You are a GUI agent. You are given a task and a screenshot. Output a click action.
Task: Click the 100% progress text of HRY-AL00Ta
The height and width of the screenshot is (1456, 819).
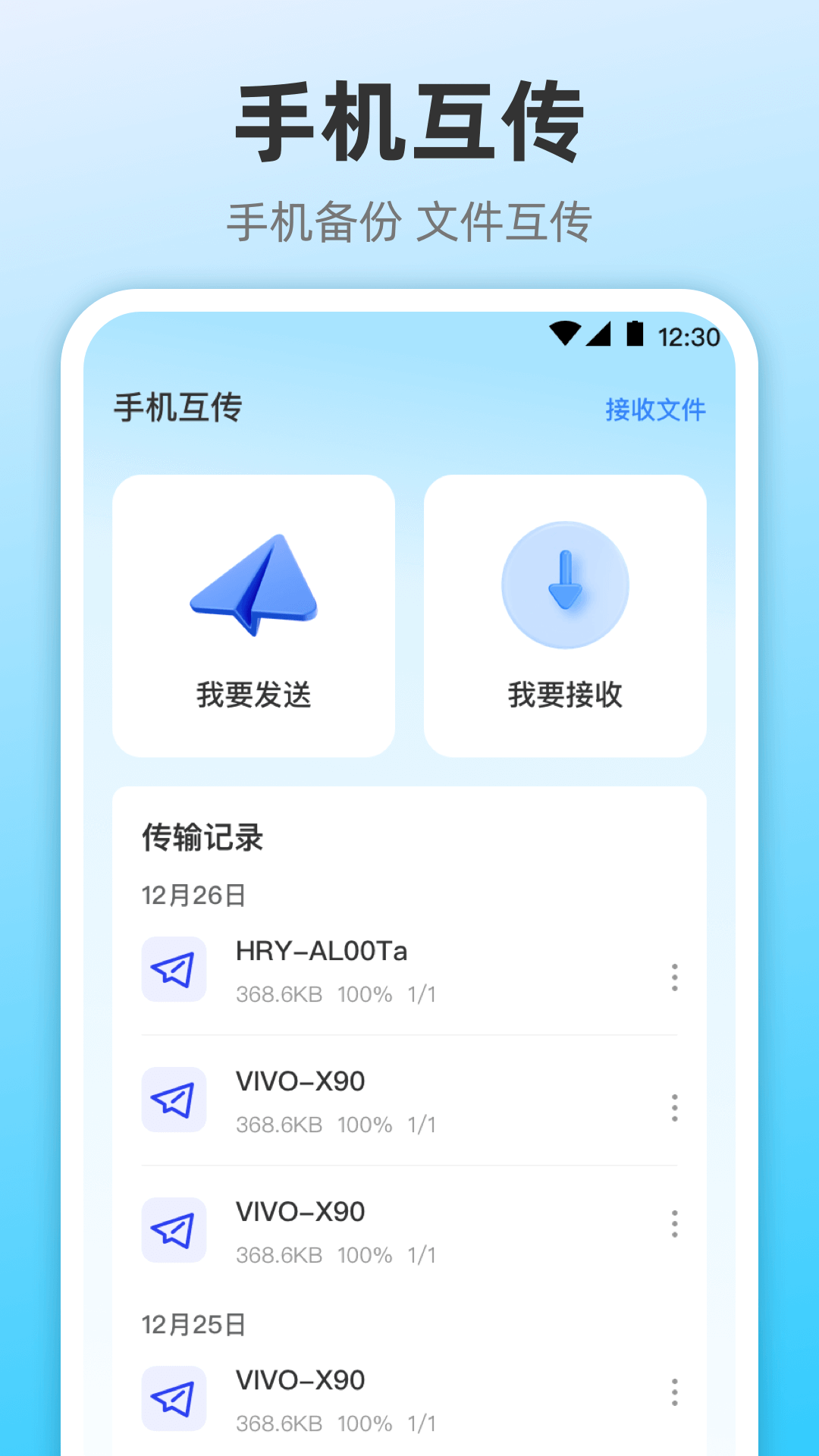point(362,993)
